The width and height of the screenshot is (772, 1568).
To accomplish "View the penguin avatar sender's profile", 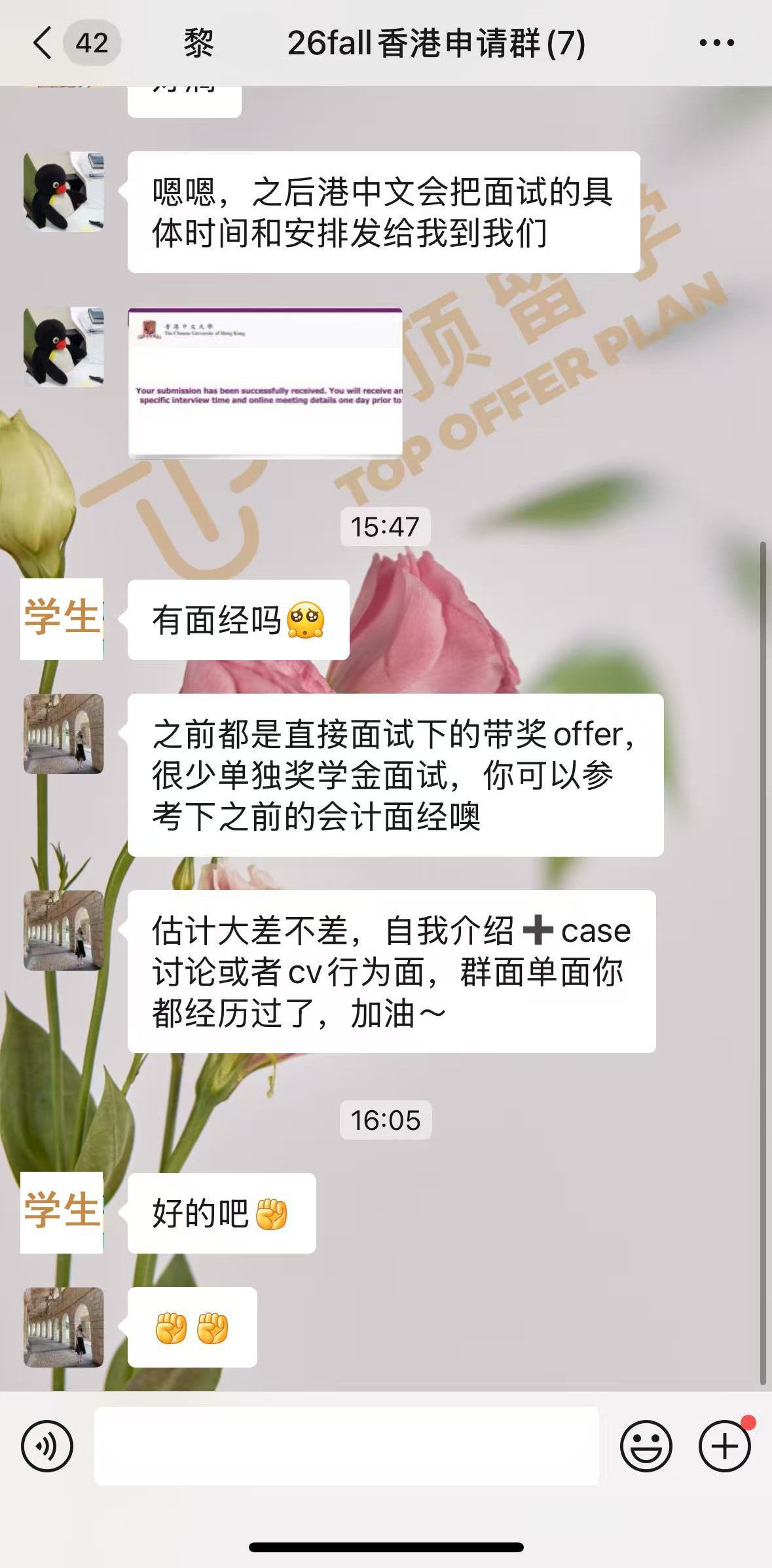I will click(64, 192).
